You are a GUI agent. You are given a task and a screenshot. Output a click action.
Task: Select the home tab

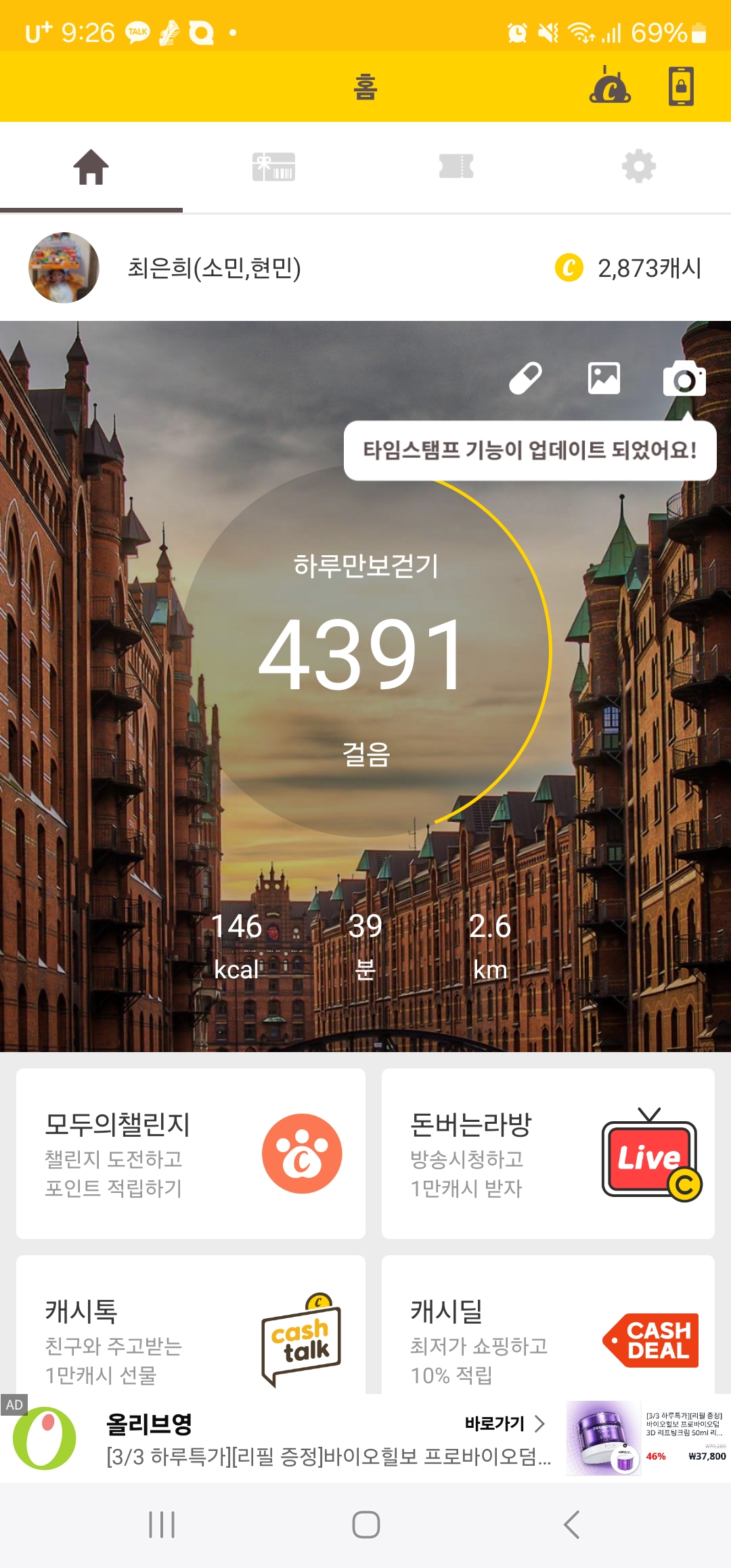pos(91,167)
